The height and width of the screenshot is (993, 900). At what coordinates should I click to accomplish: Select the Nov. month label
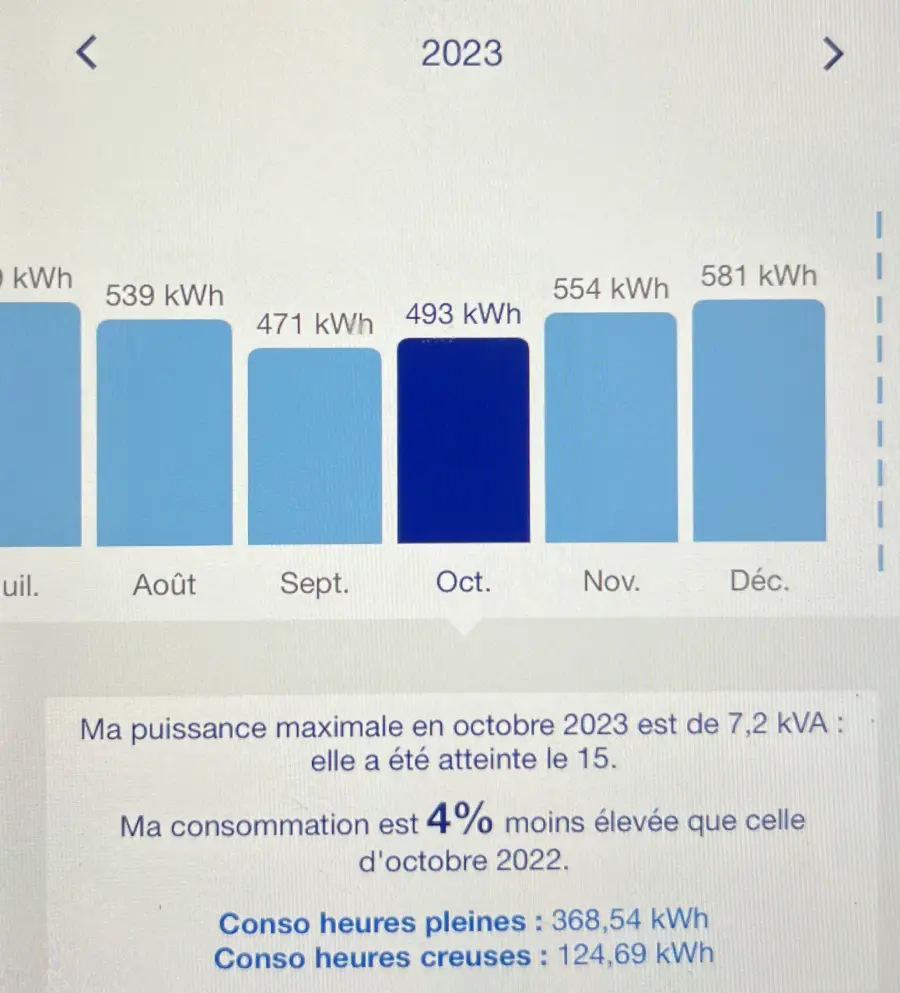(x=611, y=581)
